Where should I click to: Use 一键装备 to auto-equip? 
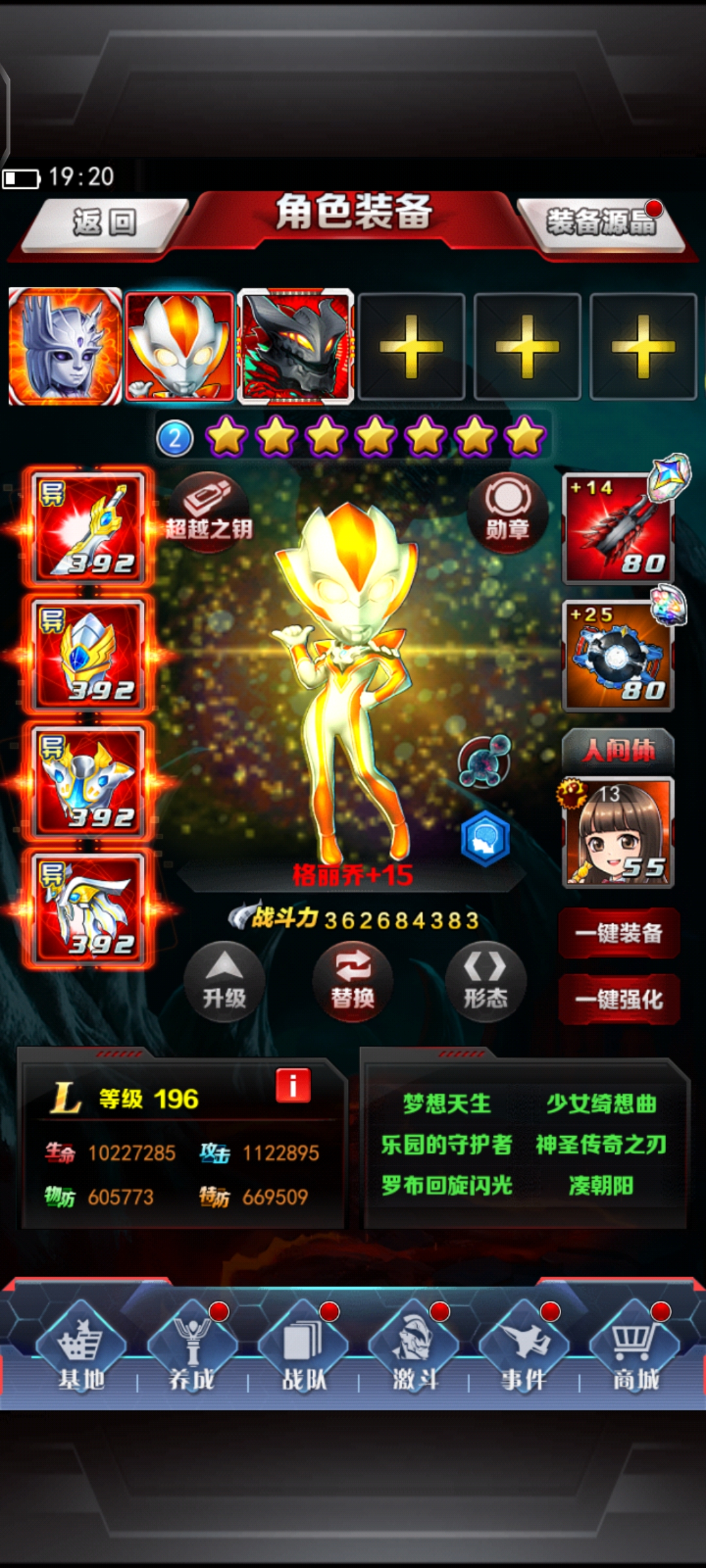click(618, 933)
